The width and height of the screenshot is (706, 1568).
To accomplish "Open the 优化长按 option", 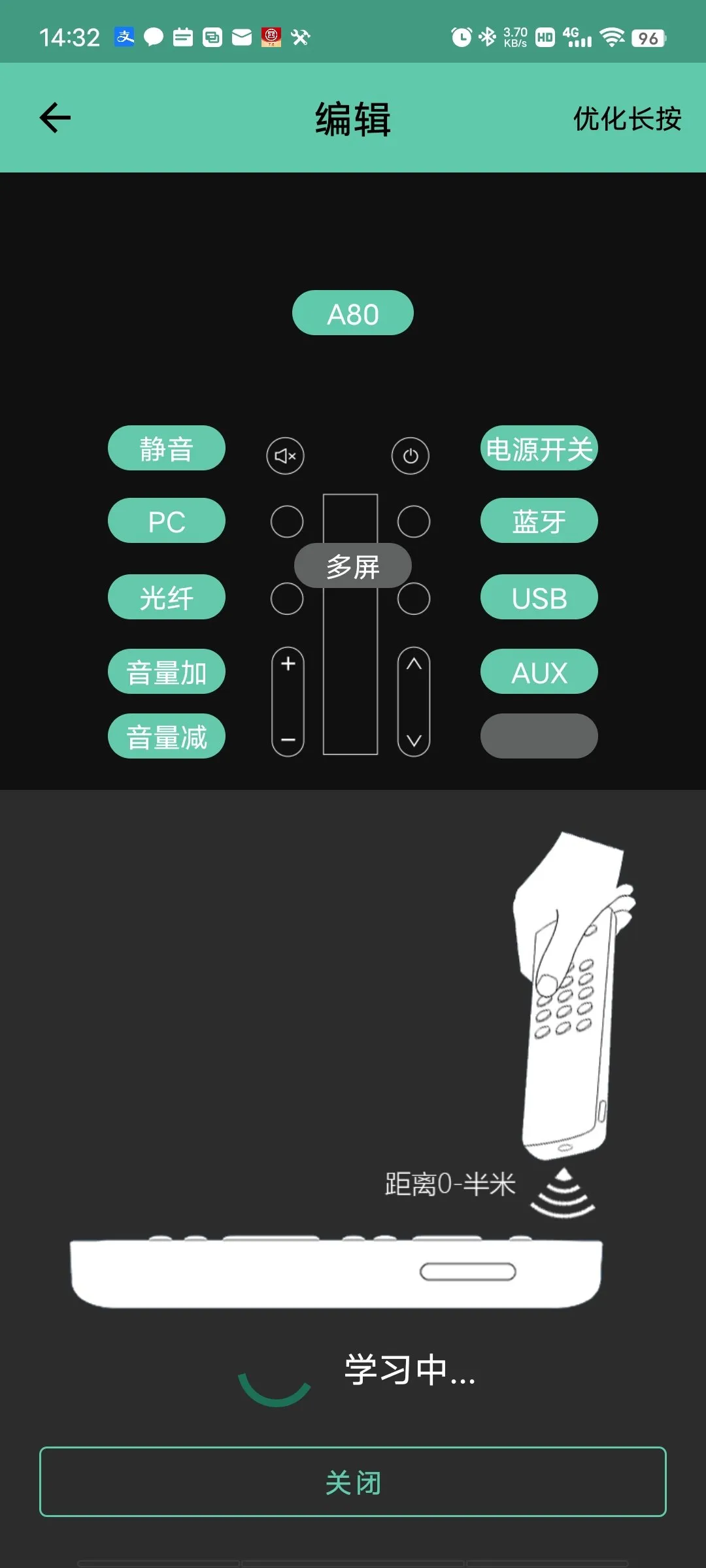I will coord(627,119).
